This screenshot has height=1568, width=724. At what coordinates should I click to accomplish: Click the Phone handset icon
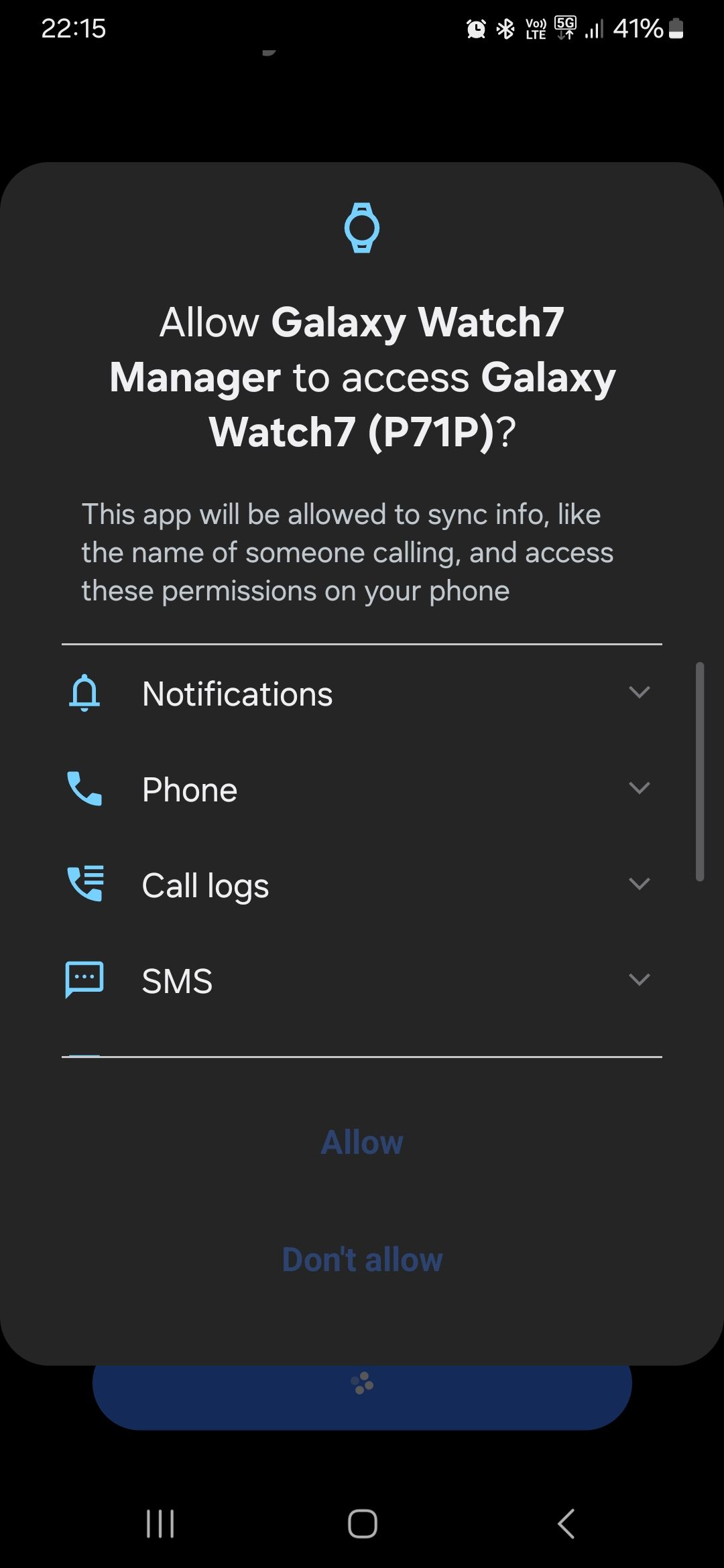pos(85,789)
